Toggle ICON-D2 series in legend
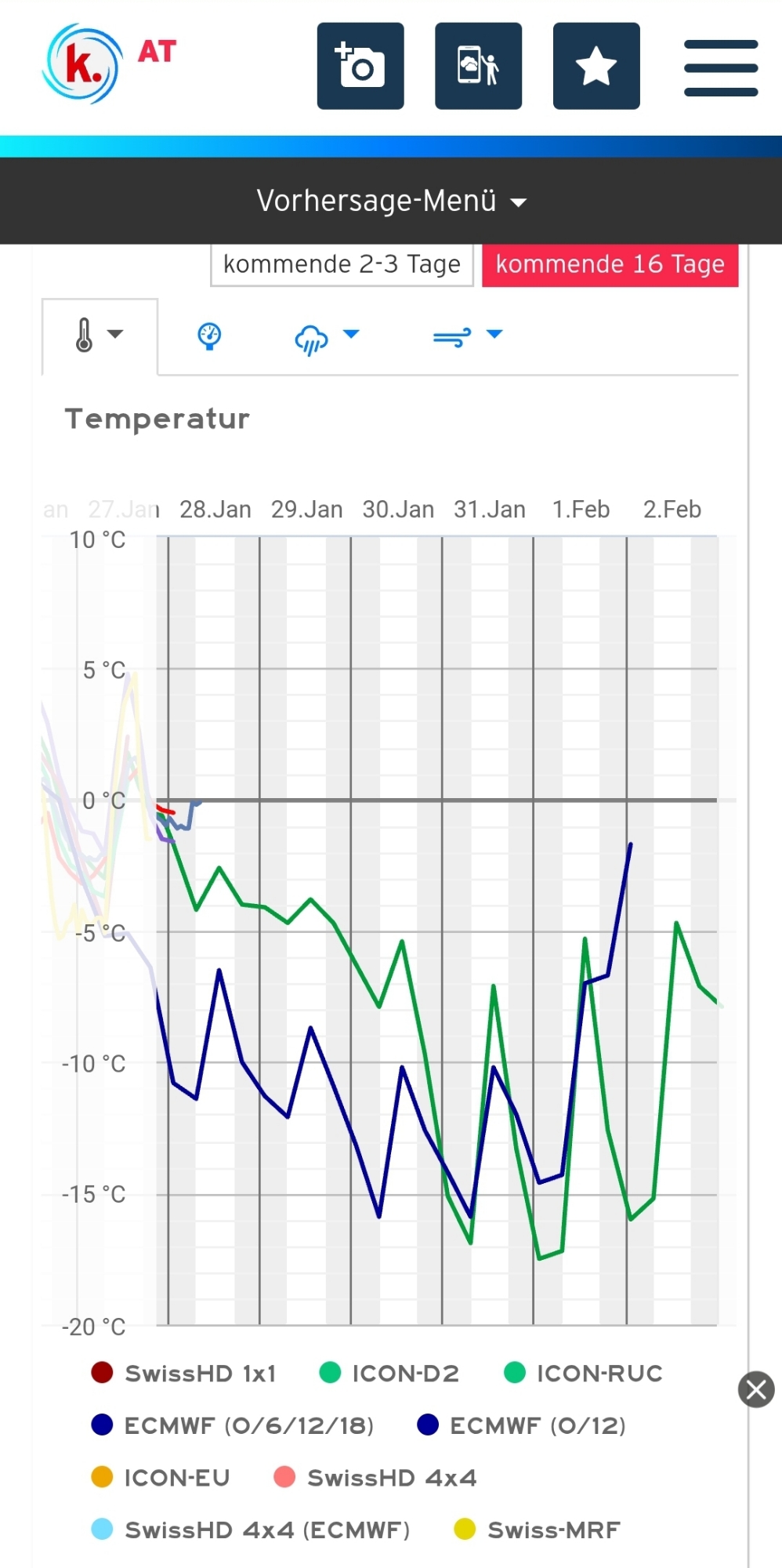This screenshot has height=1568, width=782. pyautogui.click(x=390, y=1373)
